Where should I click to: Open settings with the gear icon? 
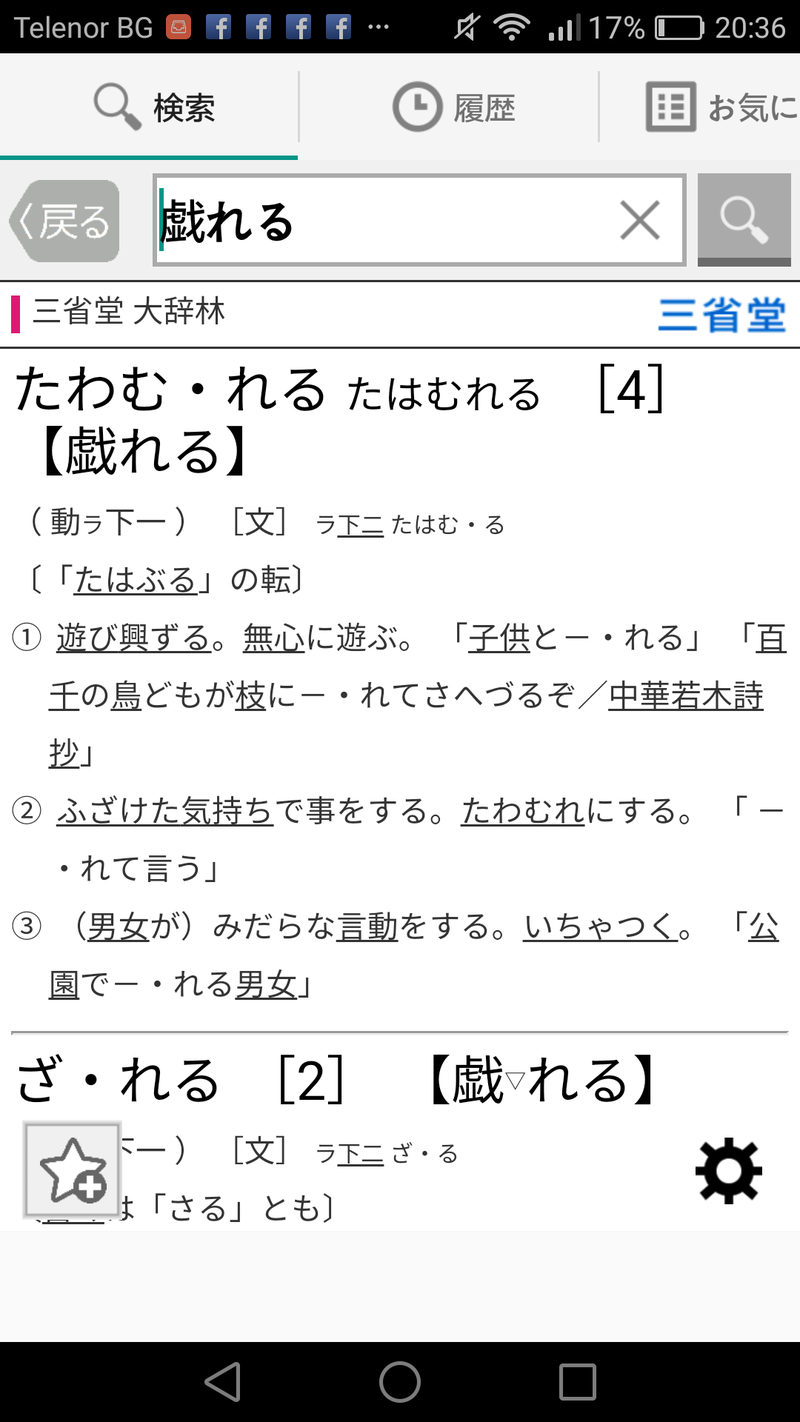[x=728, y=1169]
